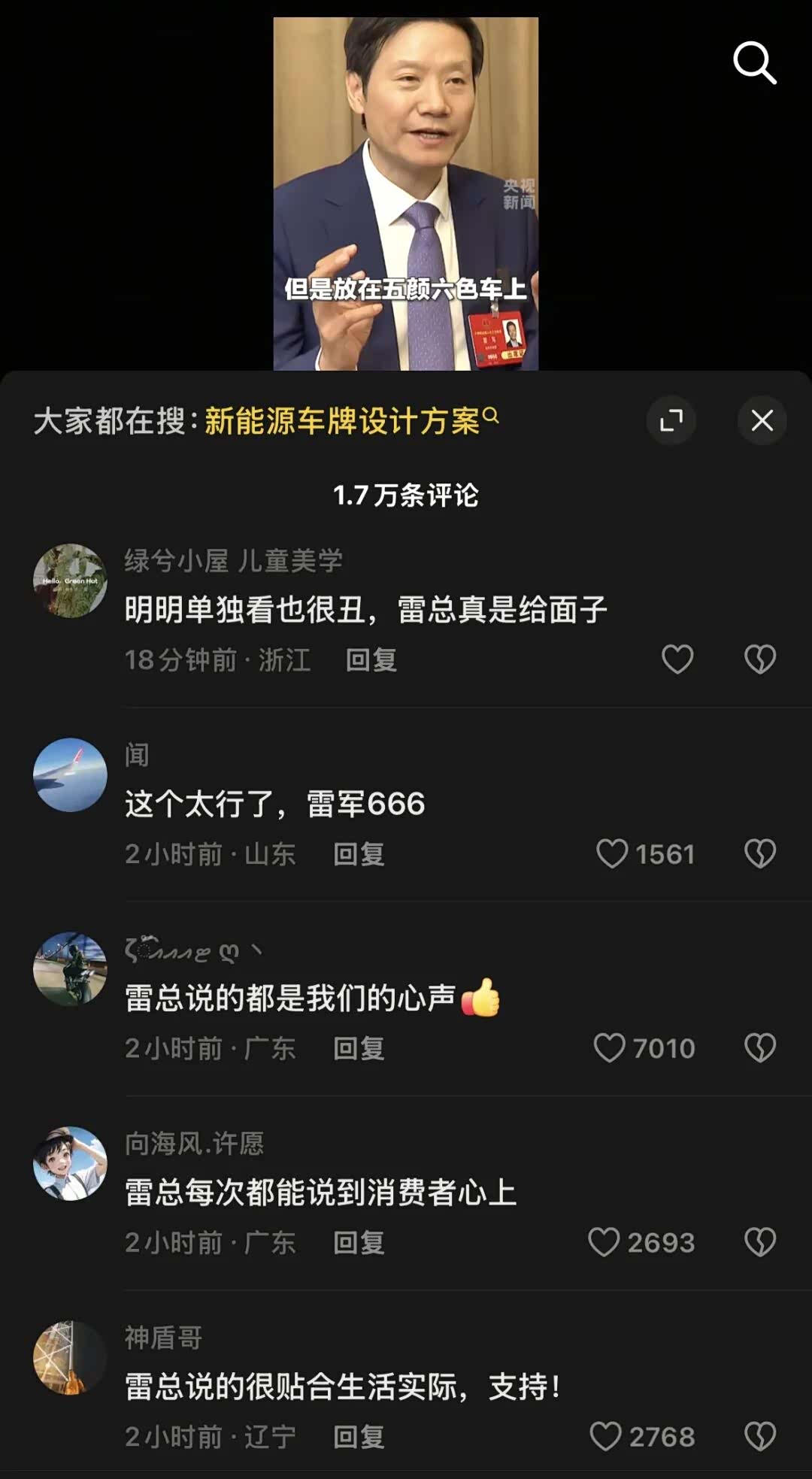Open the search magnifier icon
This screenshot has width=812, height=1479.
[754, 62]
